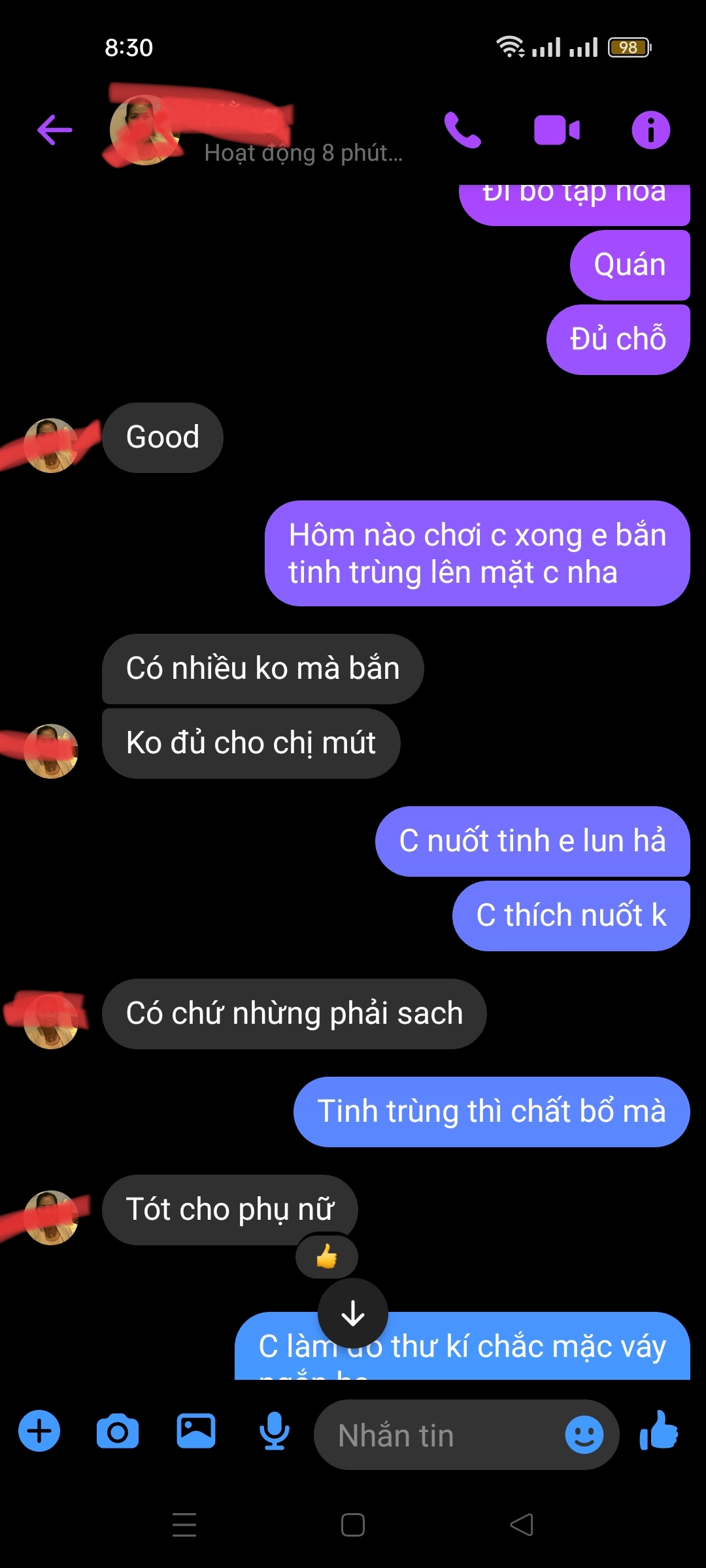
Task: Open the photo gallery picker
Action: [196, 1431]
